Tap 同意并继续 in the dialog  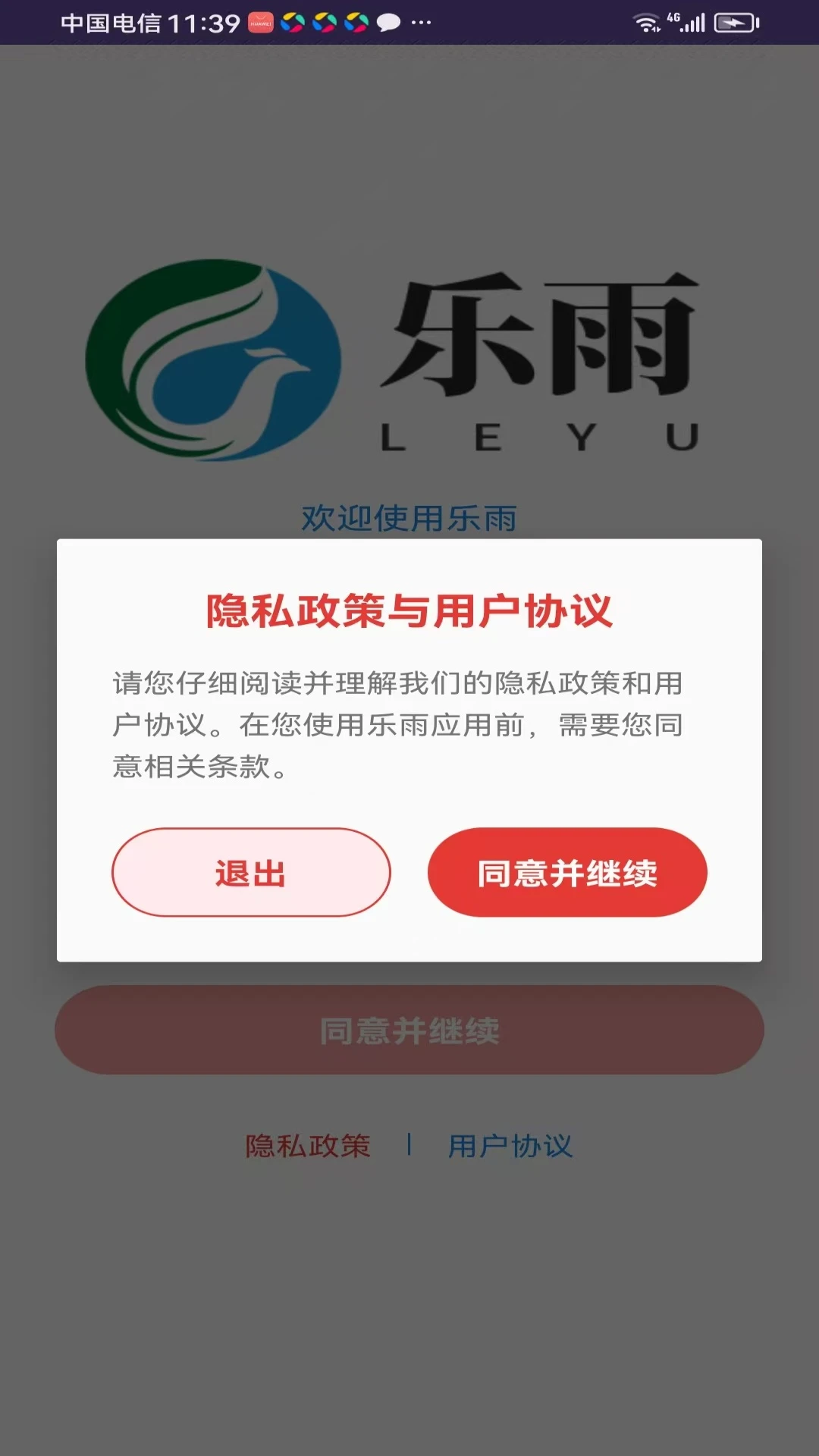567,872
